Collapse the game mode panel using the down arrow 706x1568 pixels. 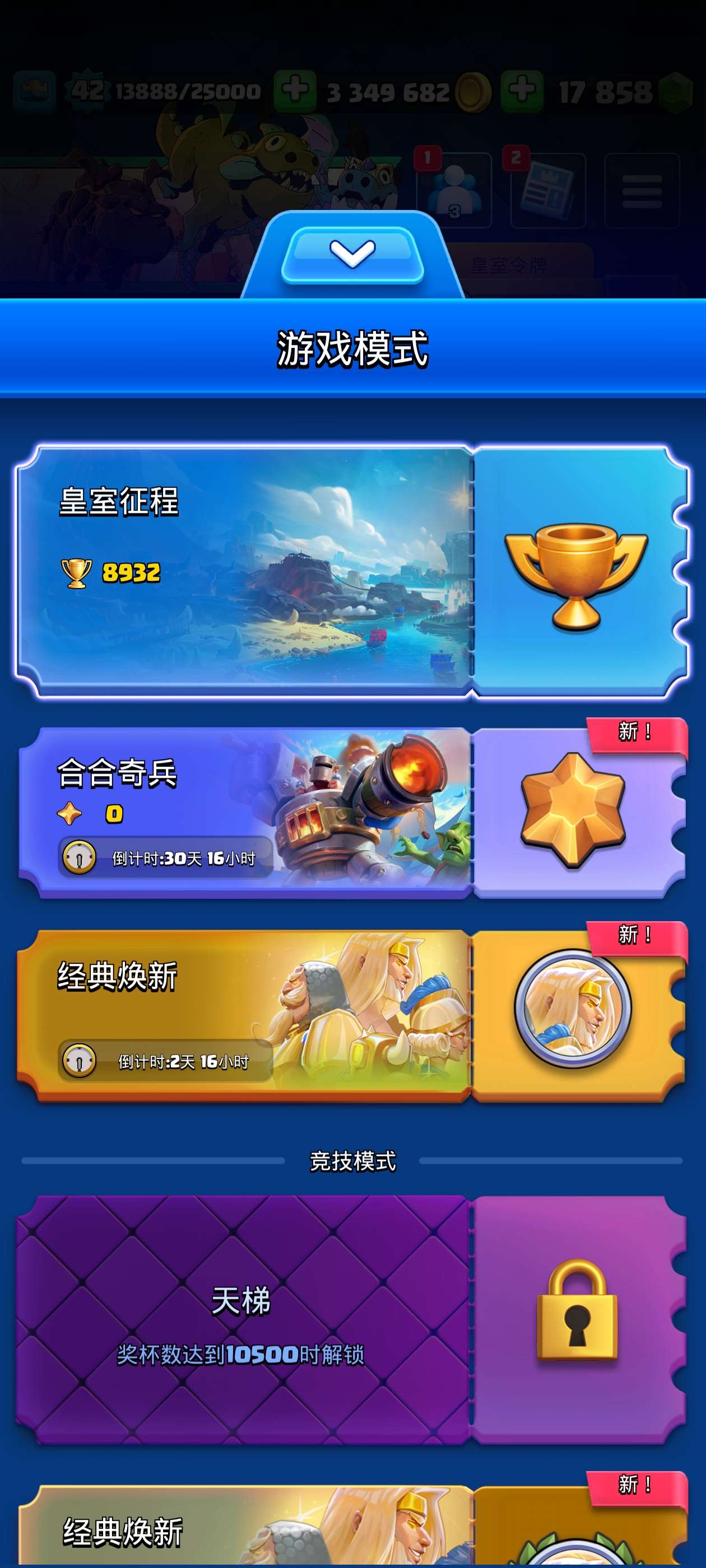[352, 254]
